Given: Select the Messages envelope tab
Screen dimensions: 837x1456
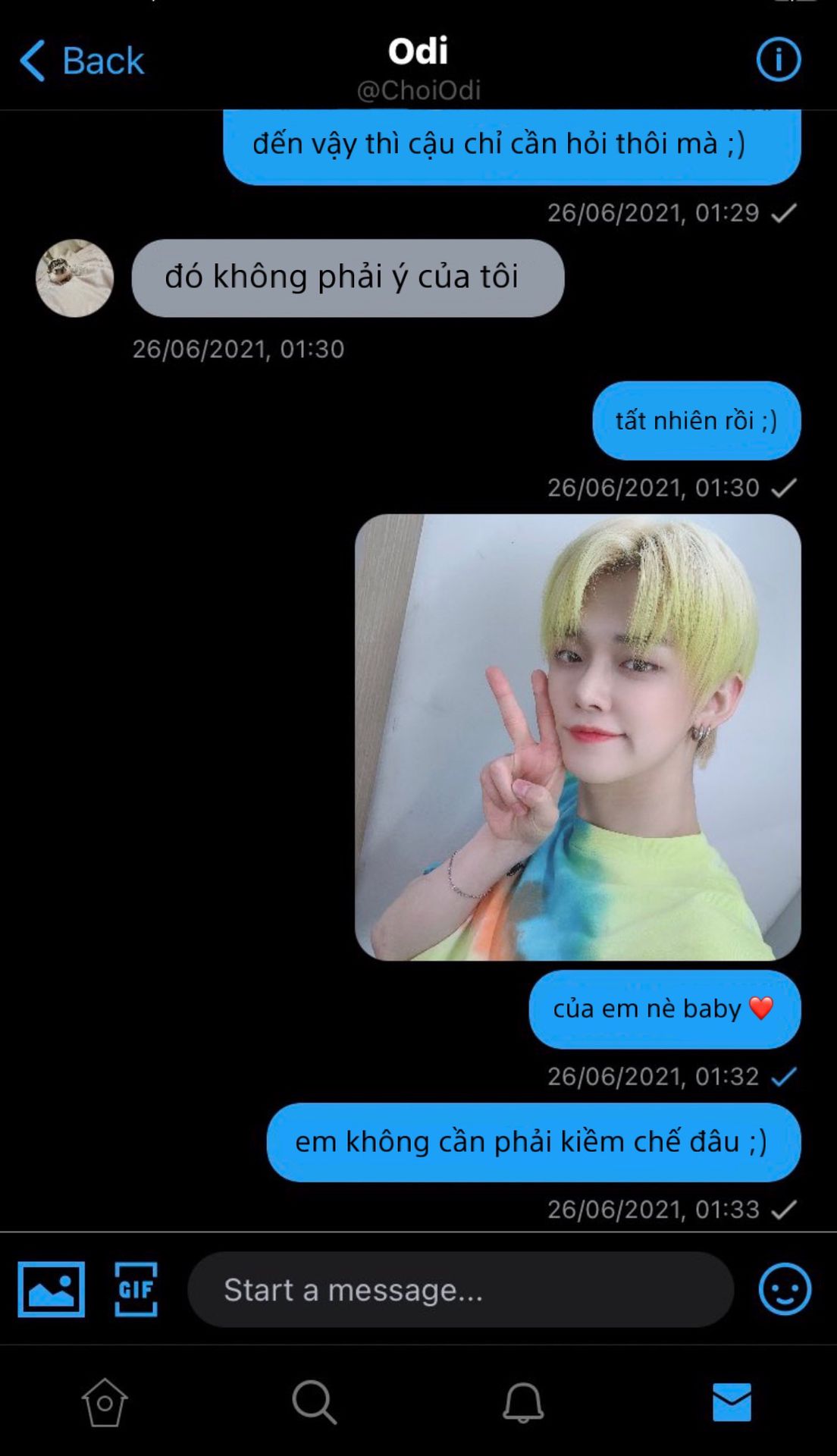Looking at the screenshot, I should tap(732, 1402).
